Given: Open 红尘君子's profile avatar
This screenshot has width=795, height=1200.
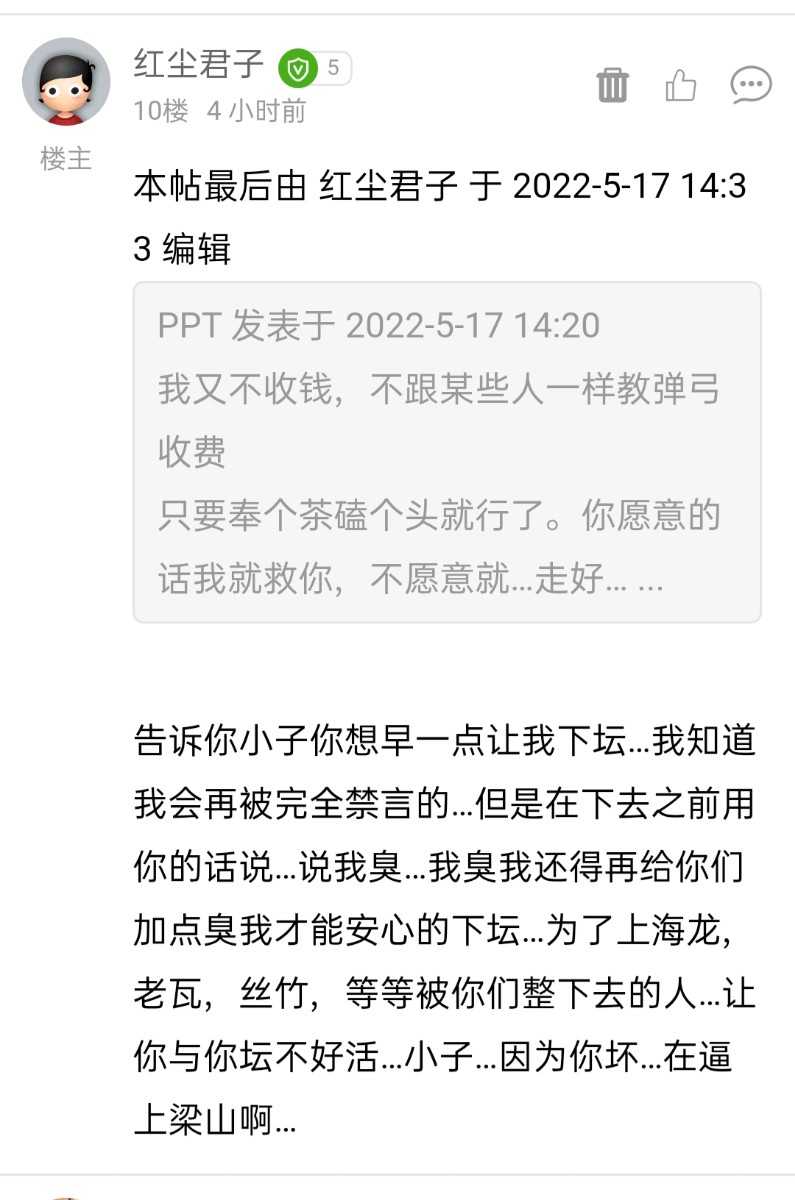Looking at the screenshot, I should (x=66, y=82).
